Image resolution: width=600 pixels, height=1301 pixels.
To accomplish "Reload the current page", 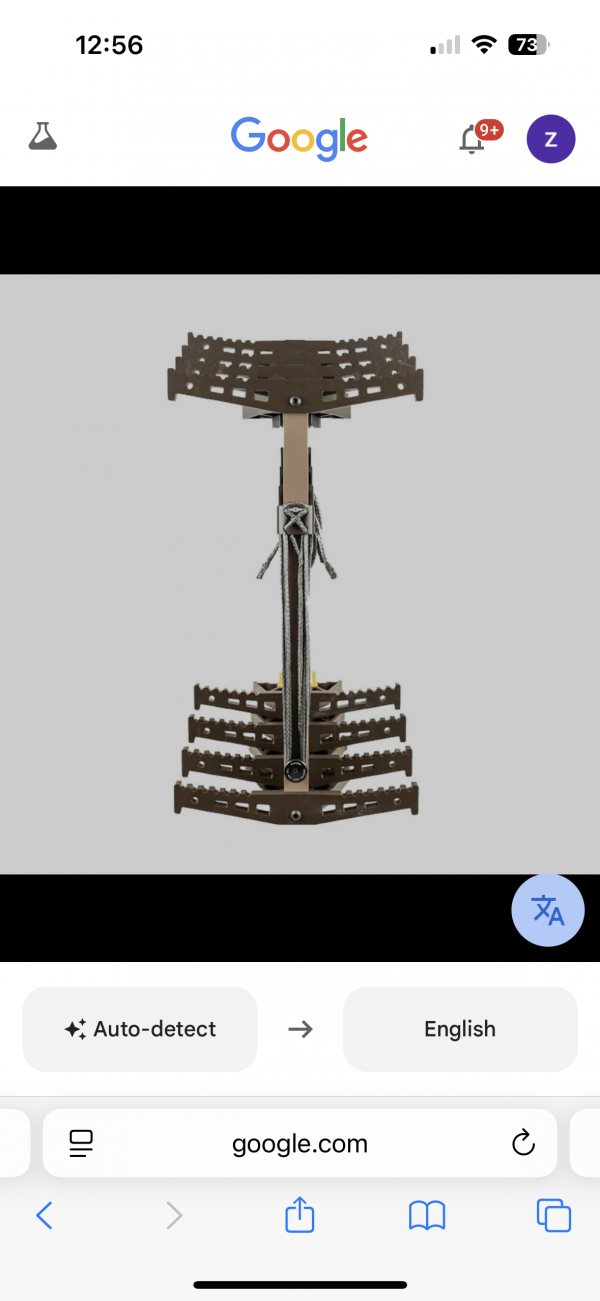I will click(523, 1143).
